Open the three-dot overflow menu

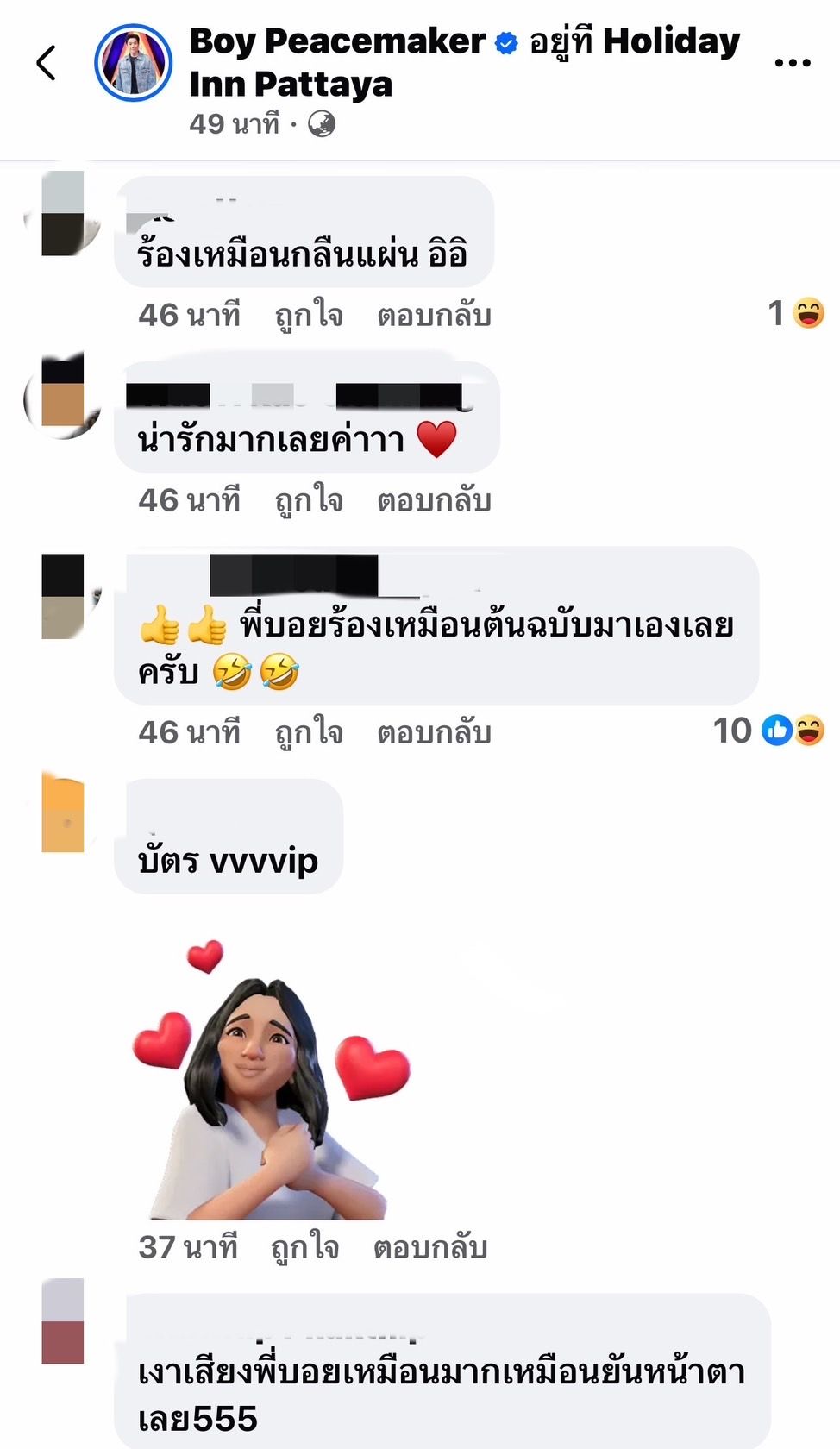click(x=792, y=63)
